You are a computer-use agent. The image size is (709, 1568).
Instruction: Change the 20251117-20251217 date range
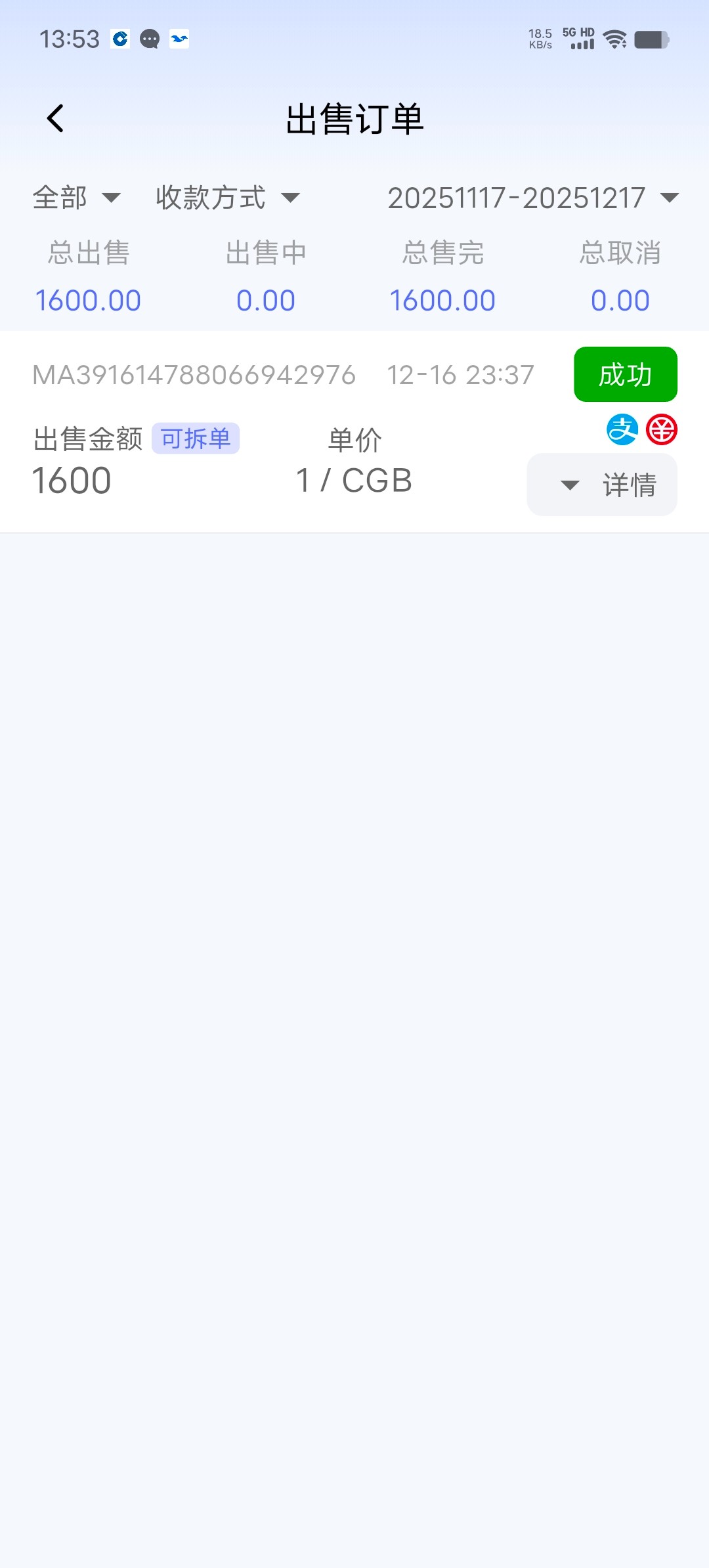tap(532, 198)
